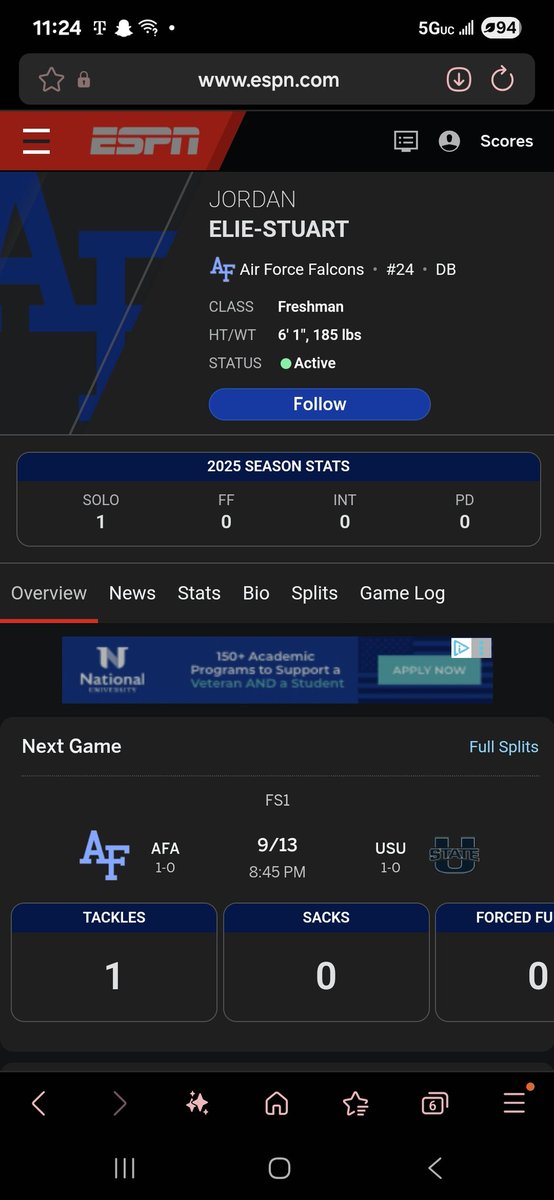This screenshot has width=554, height=1200.
Task: Switch to the Bio tab
Action: point(256,593)
